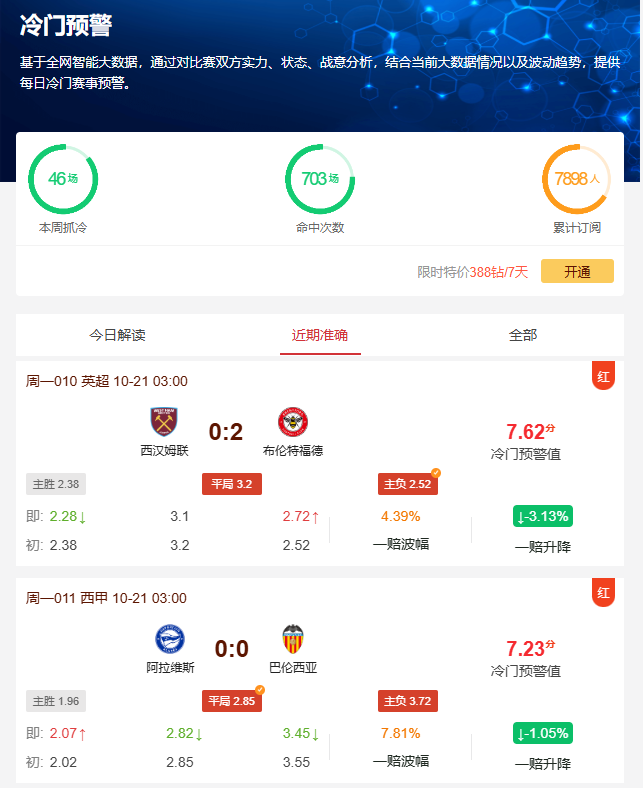Switch to the 全部 tab
This screenshot has height=788, width=643.
pos(523,335)
